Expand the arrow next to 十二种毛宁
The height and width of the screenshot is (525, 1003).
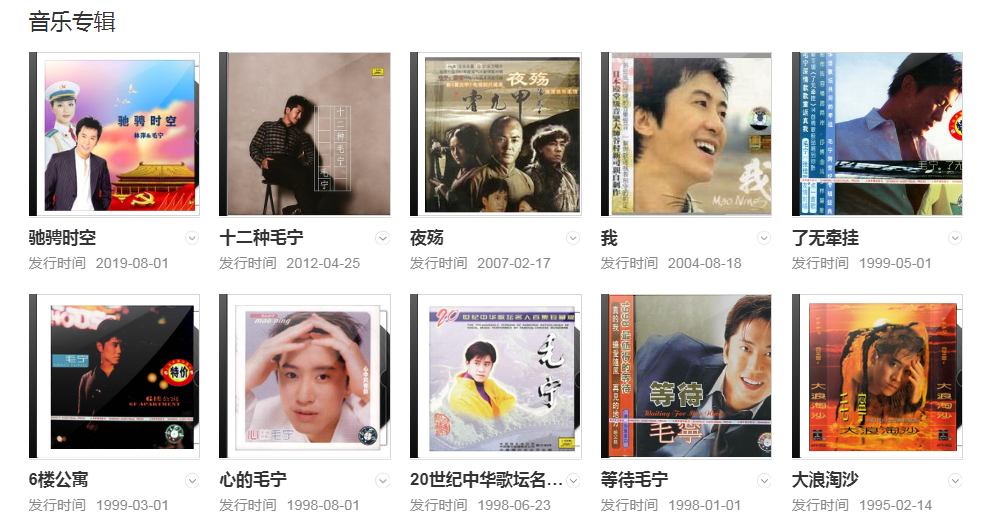[382, 238]
